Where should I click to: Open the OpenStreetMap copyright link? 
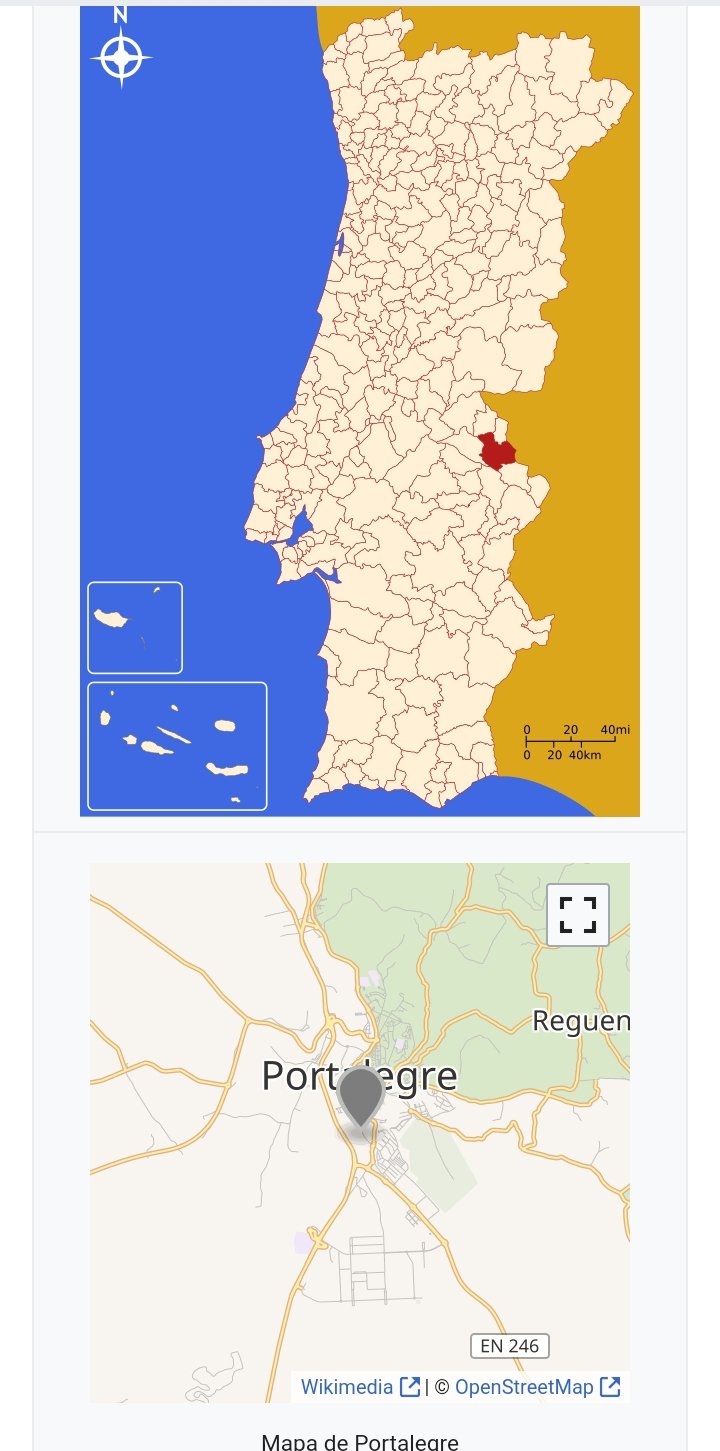pos(538,1387)
